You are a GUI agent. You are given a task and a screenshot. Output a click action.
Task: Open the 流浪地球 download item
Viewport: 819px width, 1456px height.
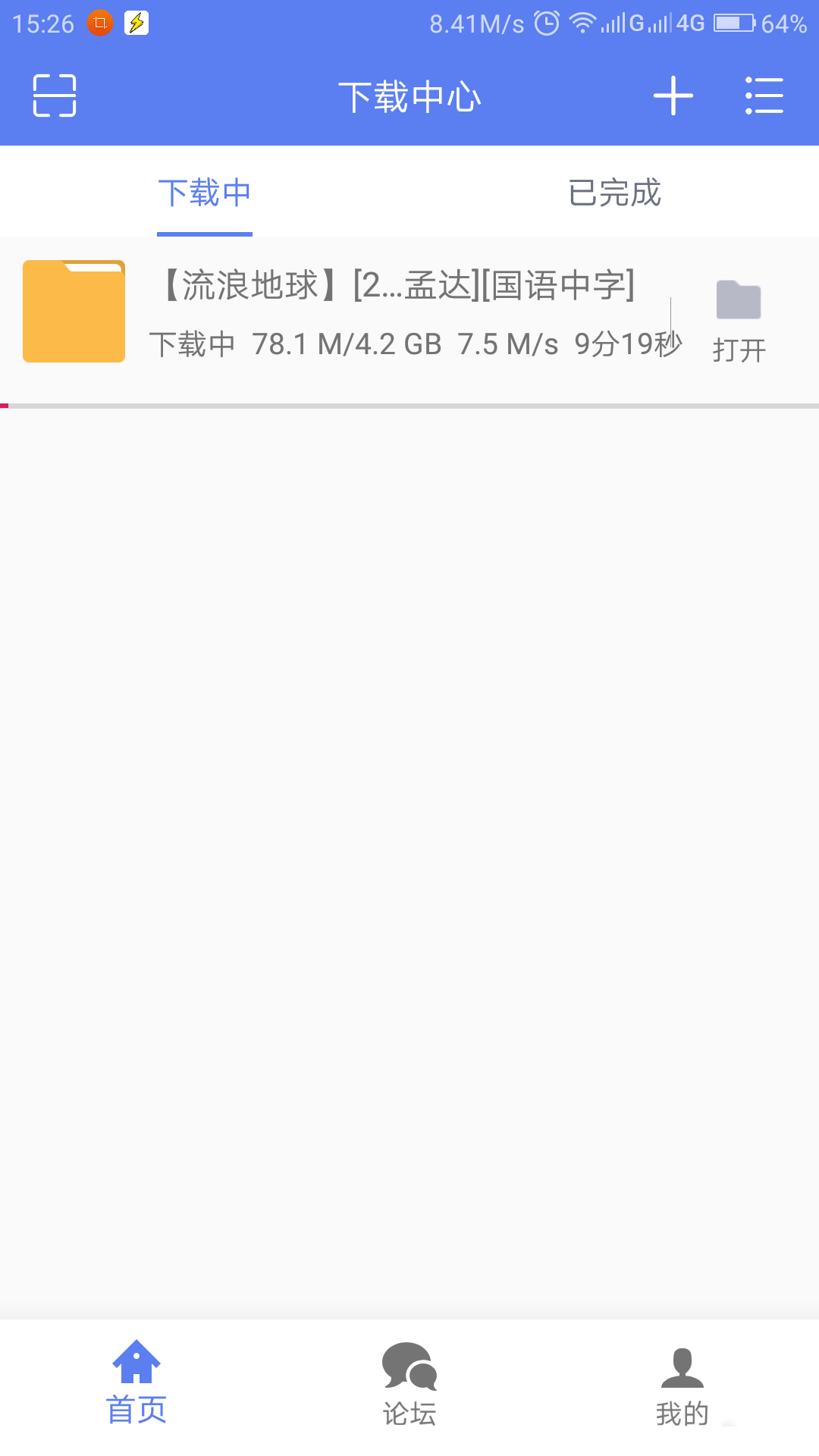(x=398, y=312)
